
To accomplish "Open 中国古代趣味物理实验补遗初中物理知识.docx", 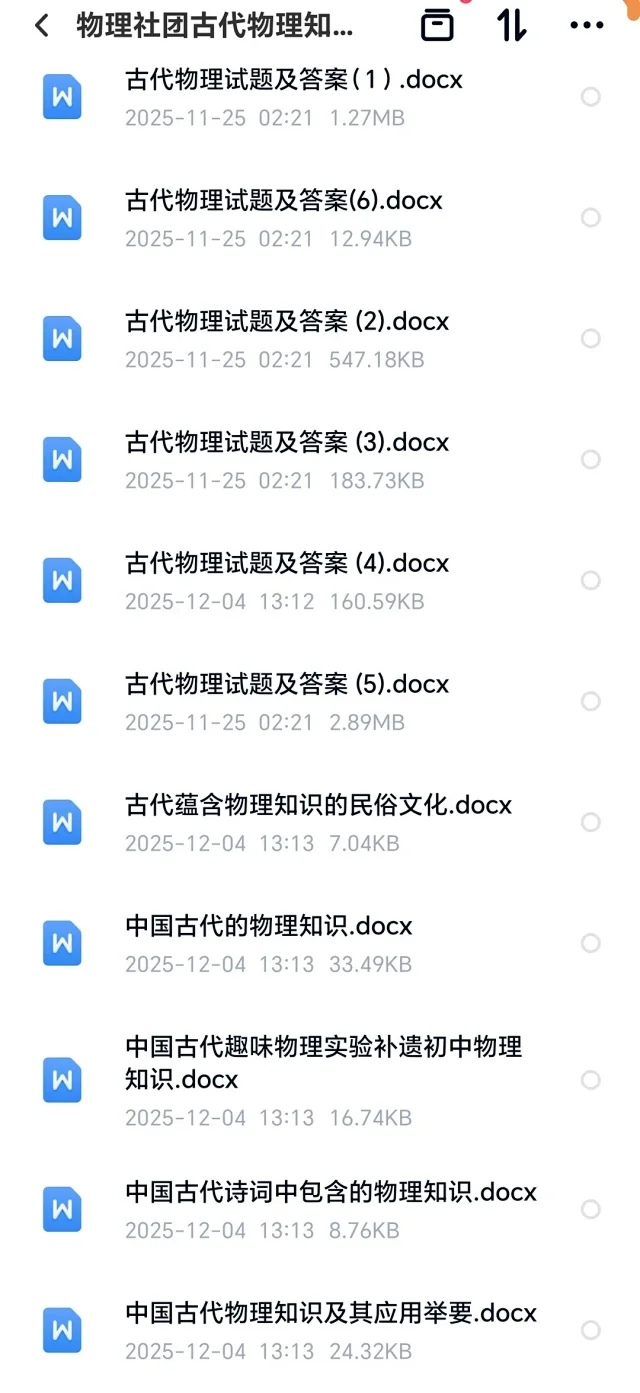I will tap(323, 1063).
